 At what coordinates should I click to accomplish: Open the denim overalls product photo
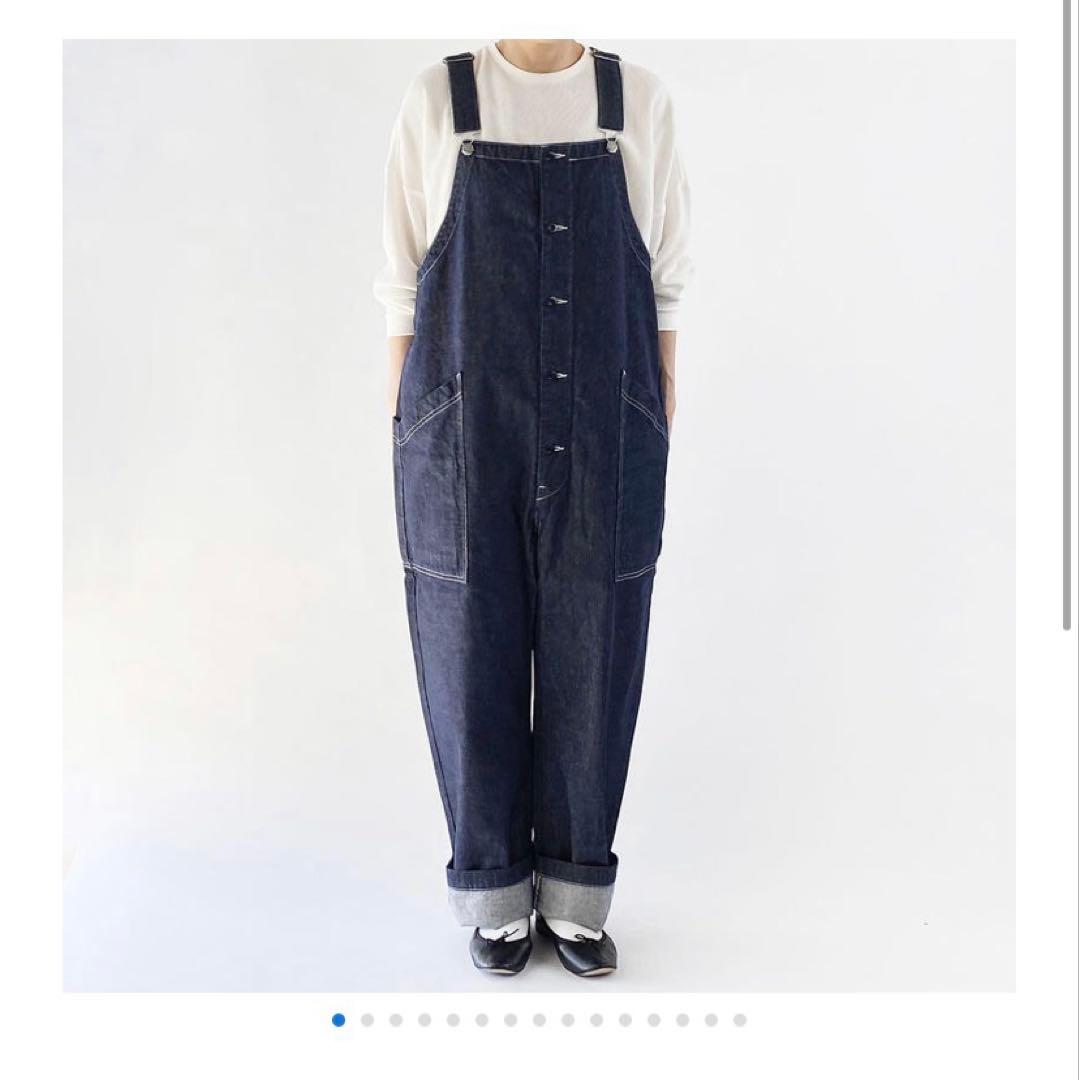538,515
